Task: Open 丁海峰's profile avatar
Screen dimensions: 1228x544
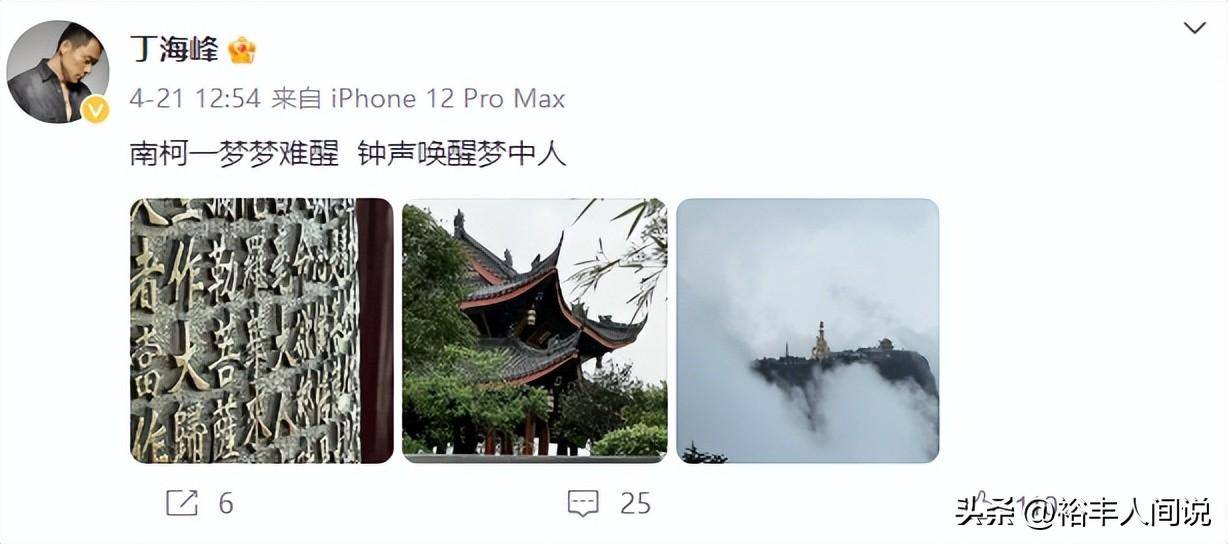Action: click(57, 72)
